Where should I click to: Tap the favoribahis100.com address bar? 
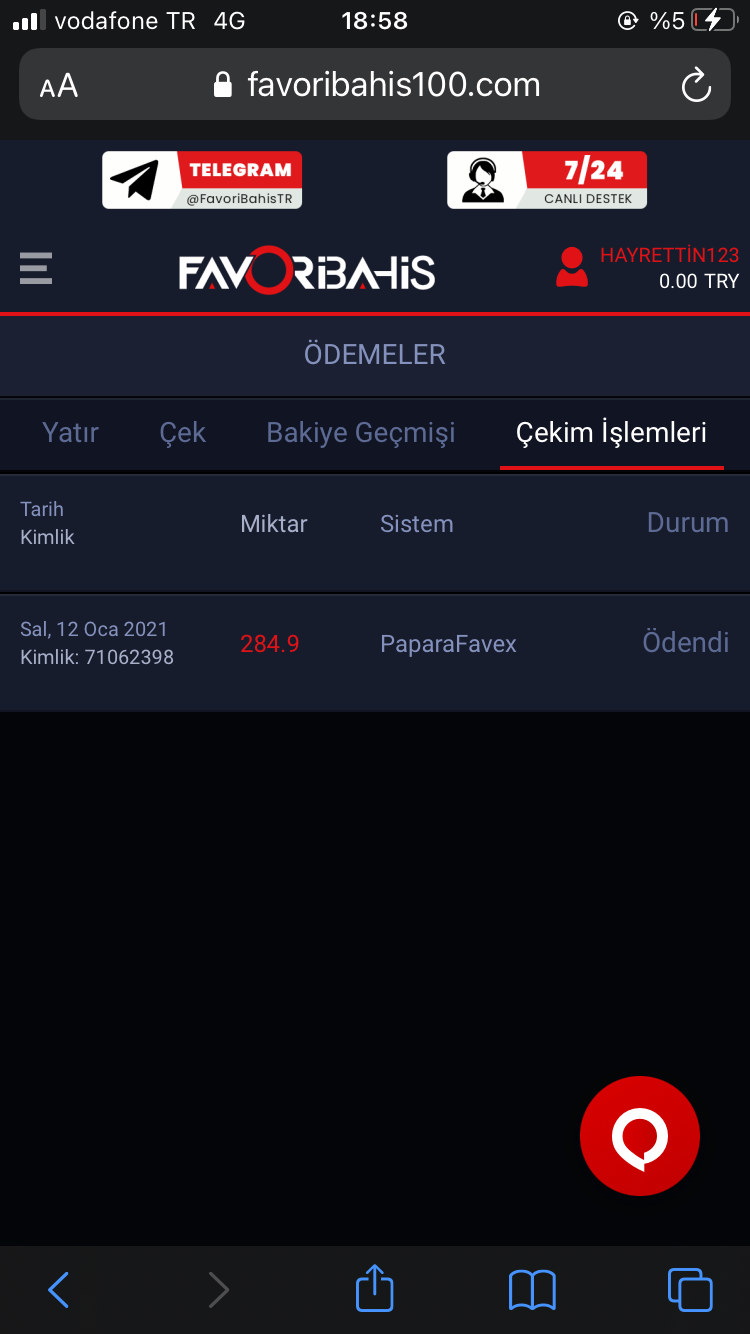(378, 85)
